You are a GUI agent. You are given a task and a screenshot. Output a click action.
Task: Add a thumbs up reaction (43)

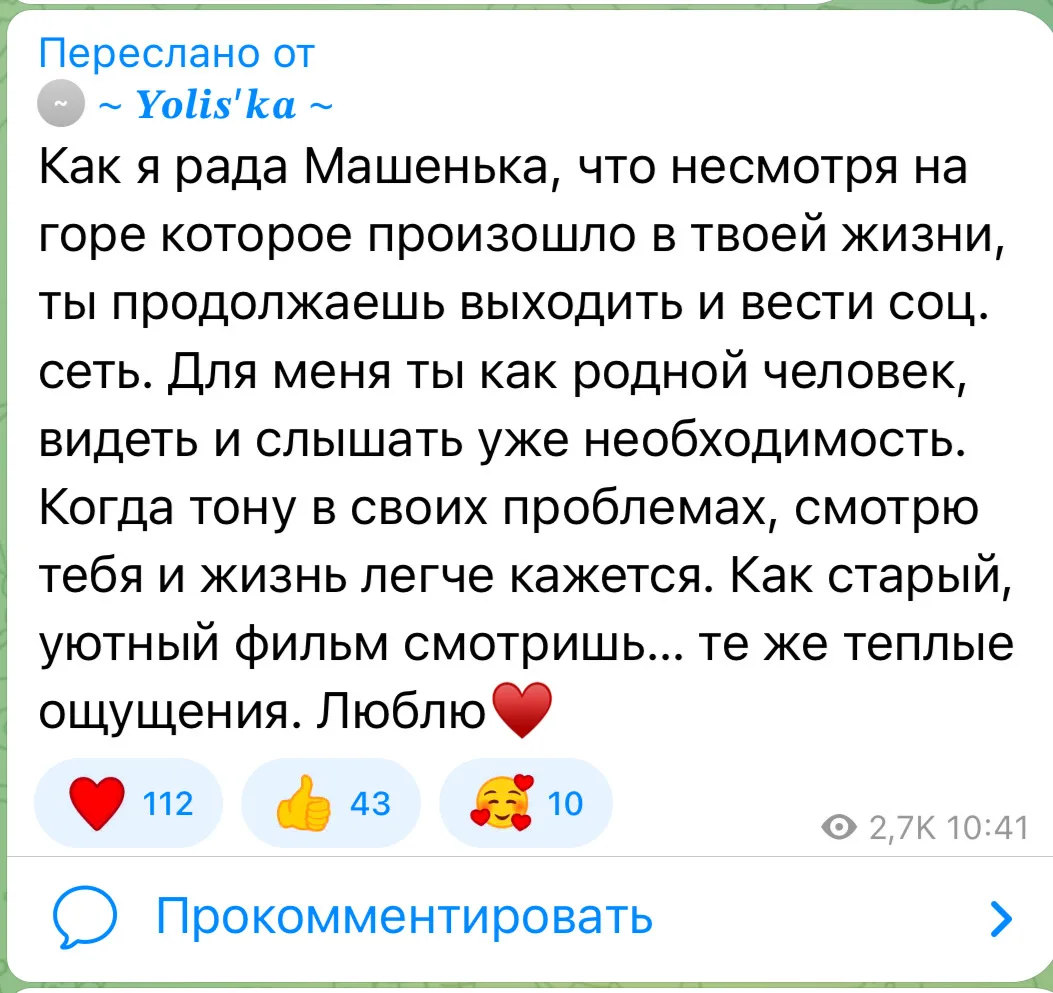[331, 803]
